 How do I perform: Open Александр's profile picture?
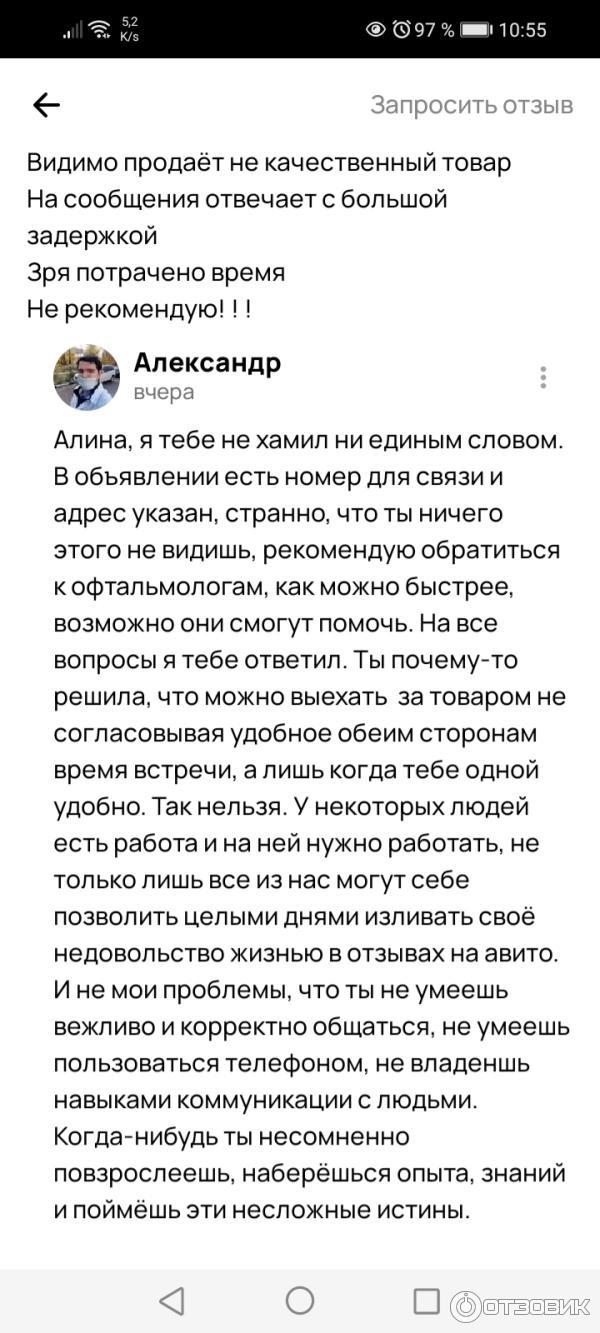point(87,378)
